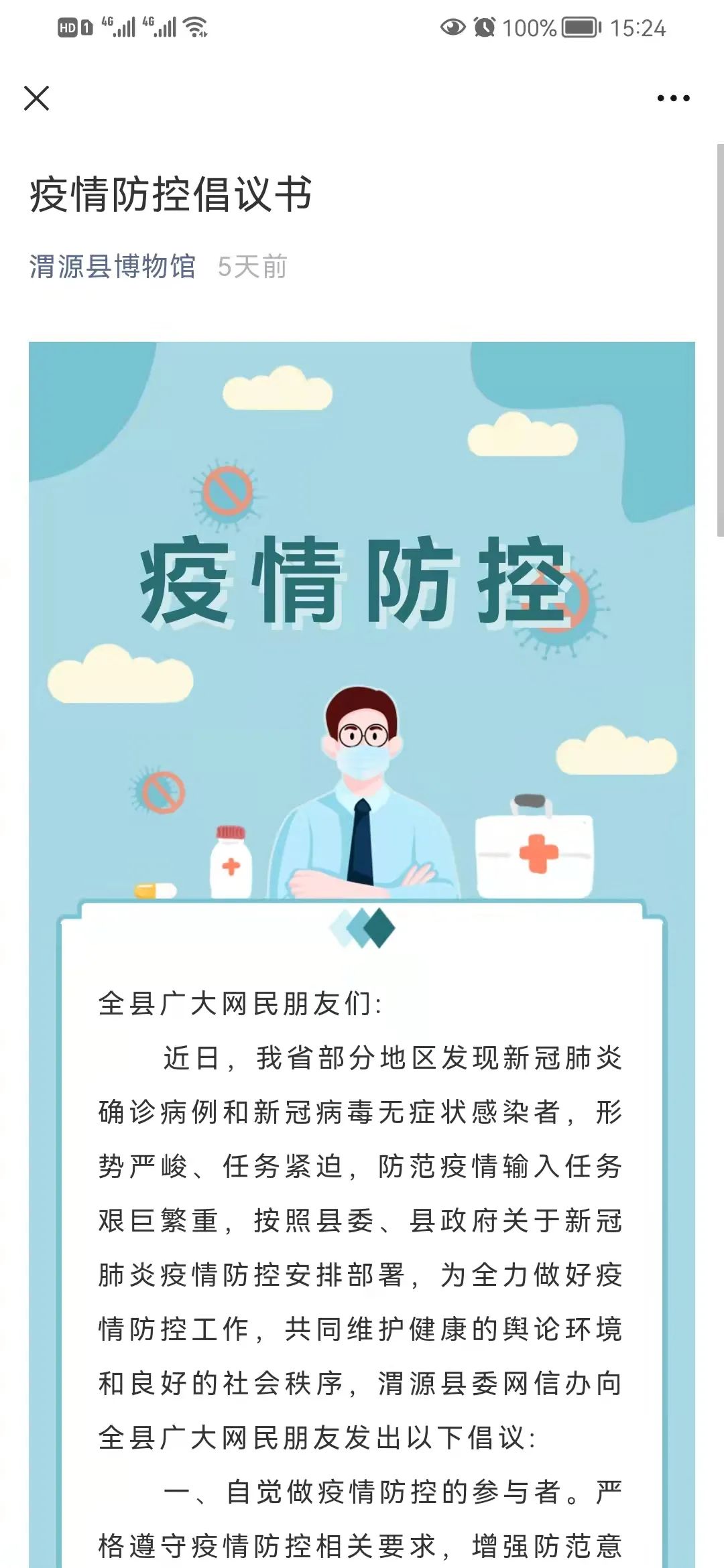Close the article with the X button
This screenshot has height=1568, width=724.
[36, 98]
